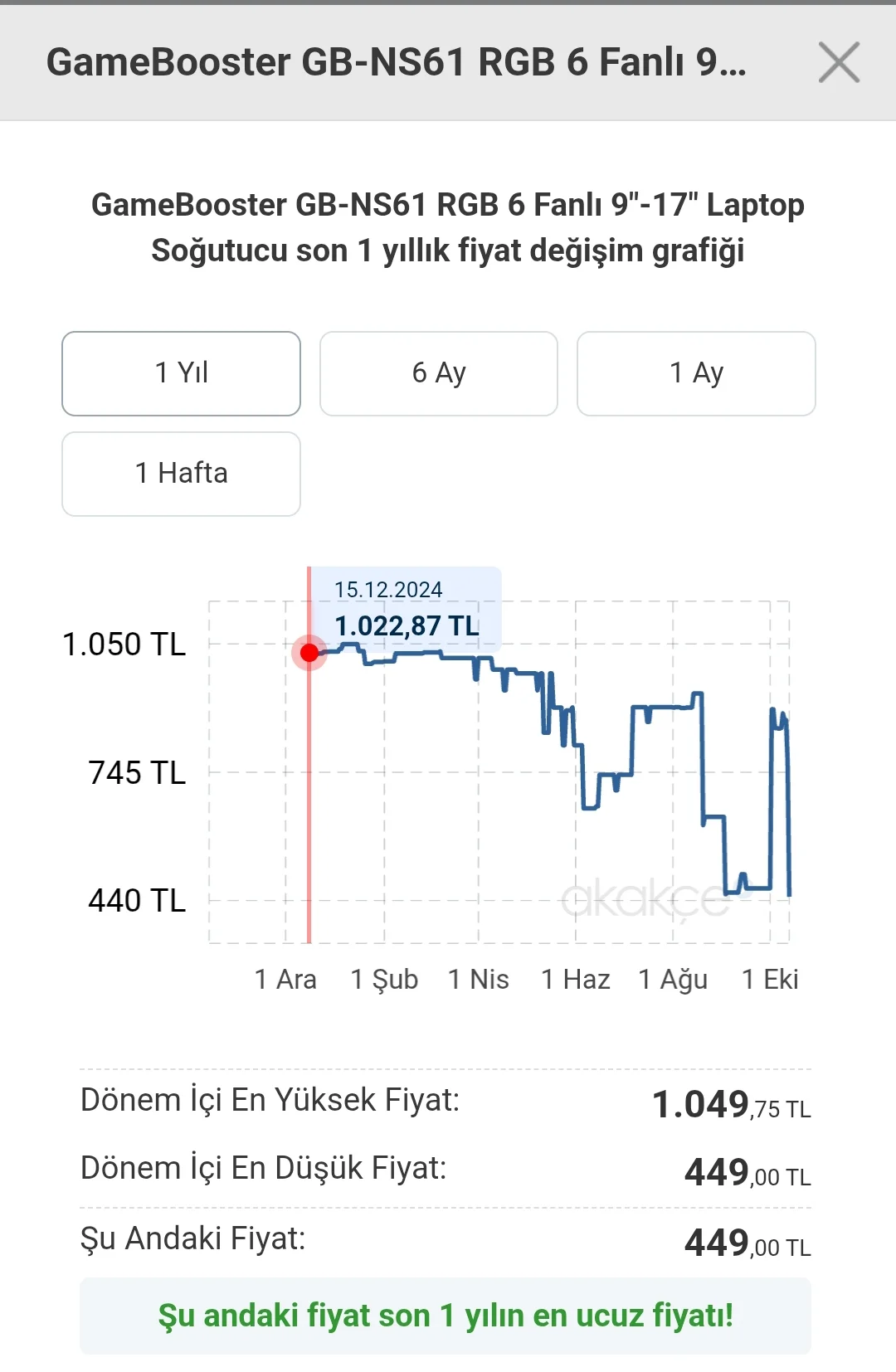Switch to the 6 Ay price range
The image size is (896, 1372).
(x=438, y=373)
